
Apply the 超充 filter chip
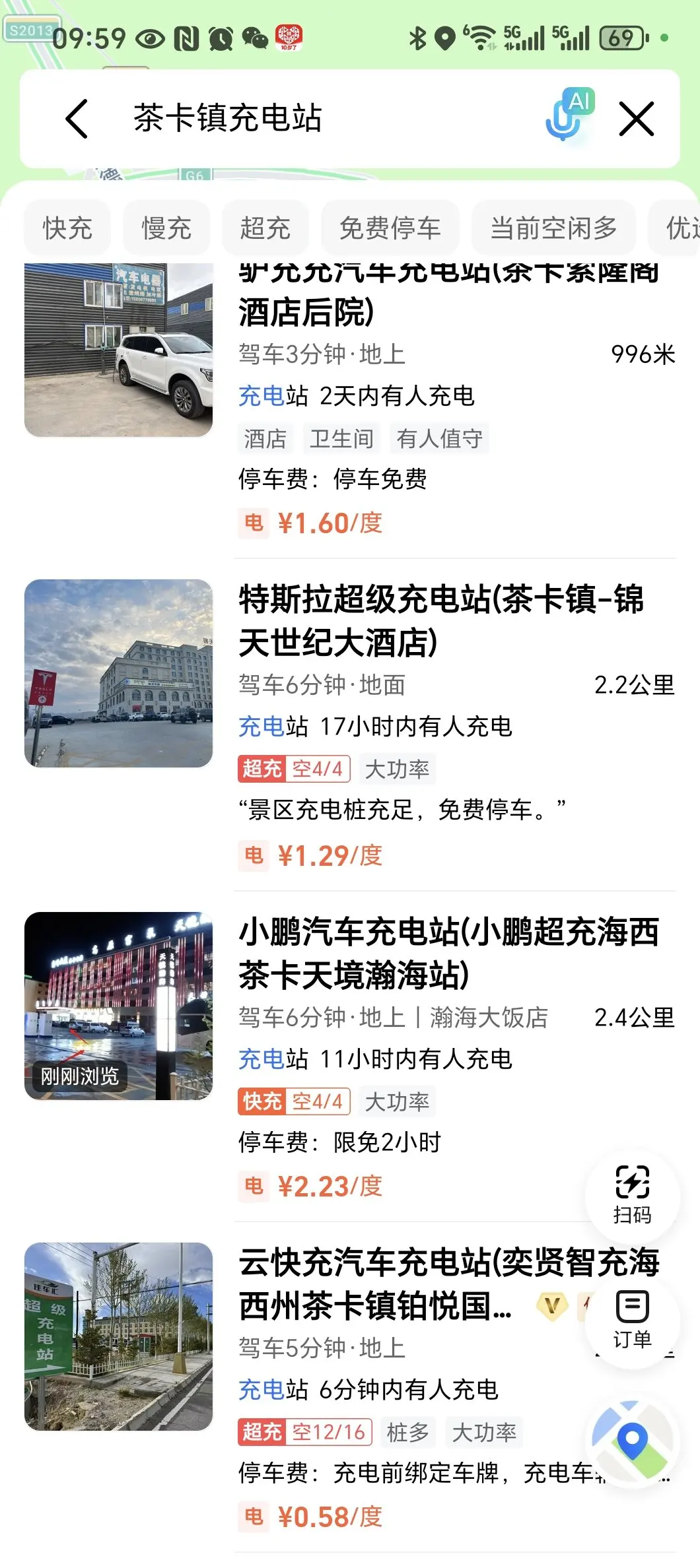pyautogui.click(x=265, y=228)
